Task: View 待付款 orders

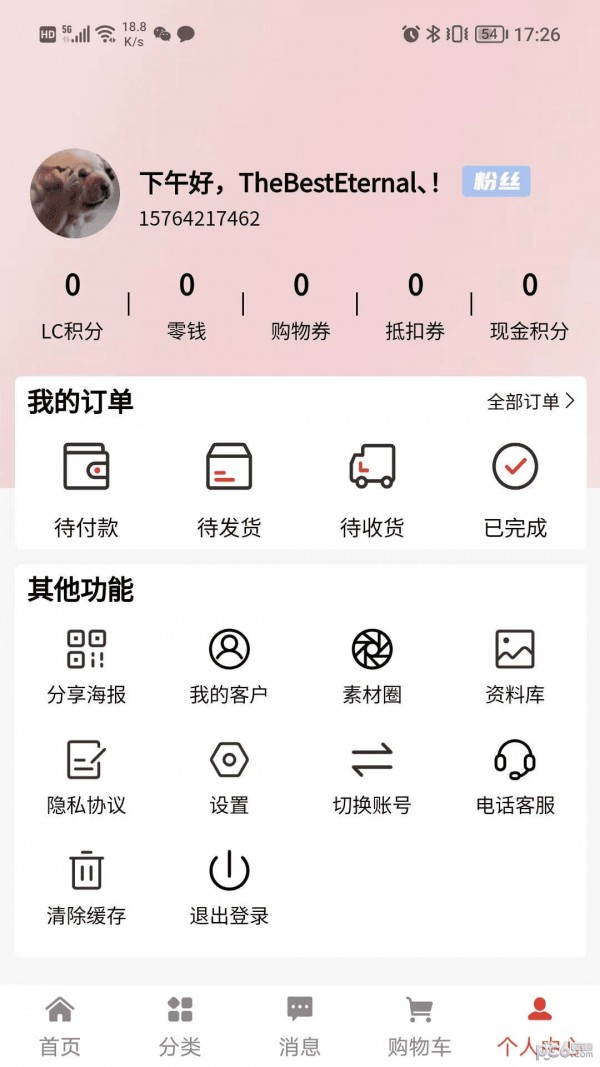Action: [x=86, y=487]
